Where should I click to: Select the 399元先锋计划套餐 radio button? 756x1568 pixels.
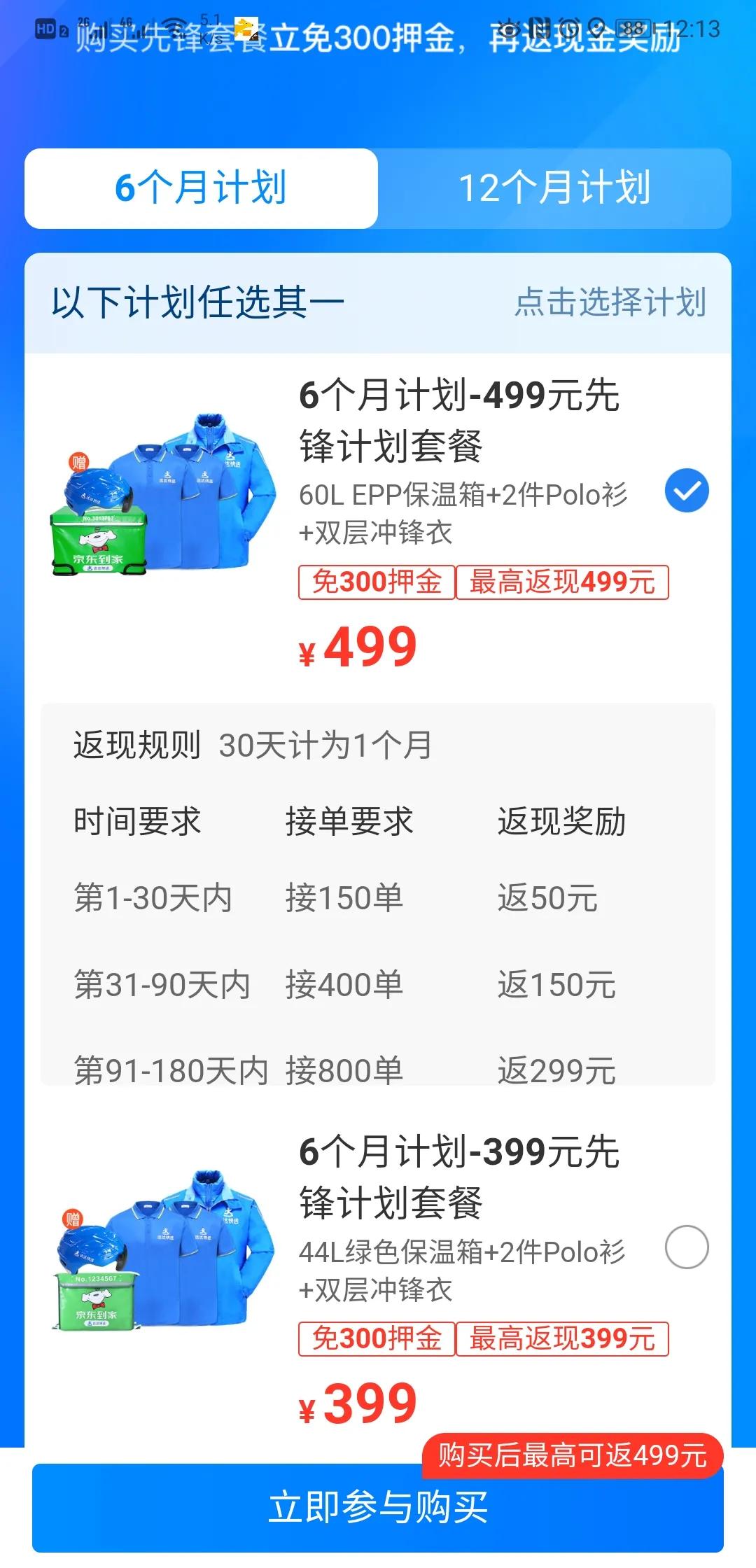click(x=686, y=1247)
